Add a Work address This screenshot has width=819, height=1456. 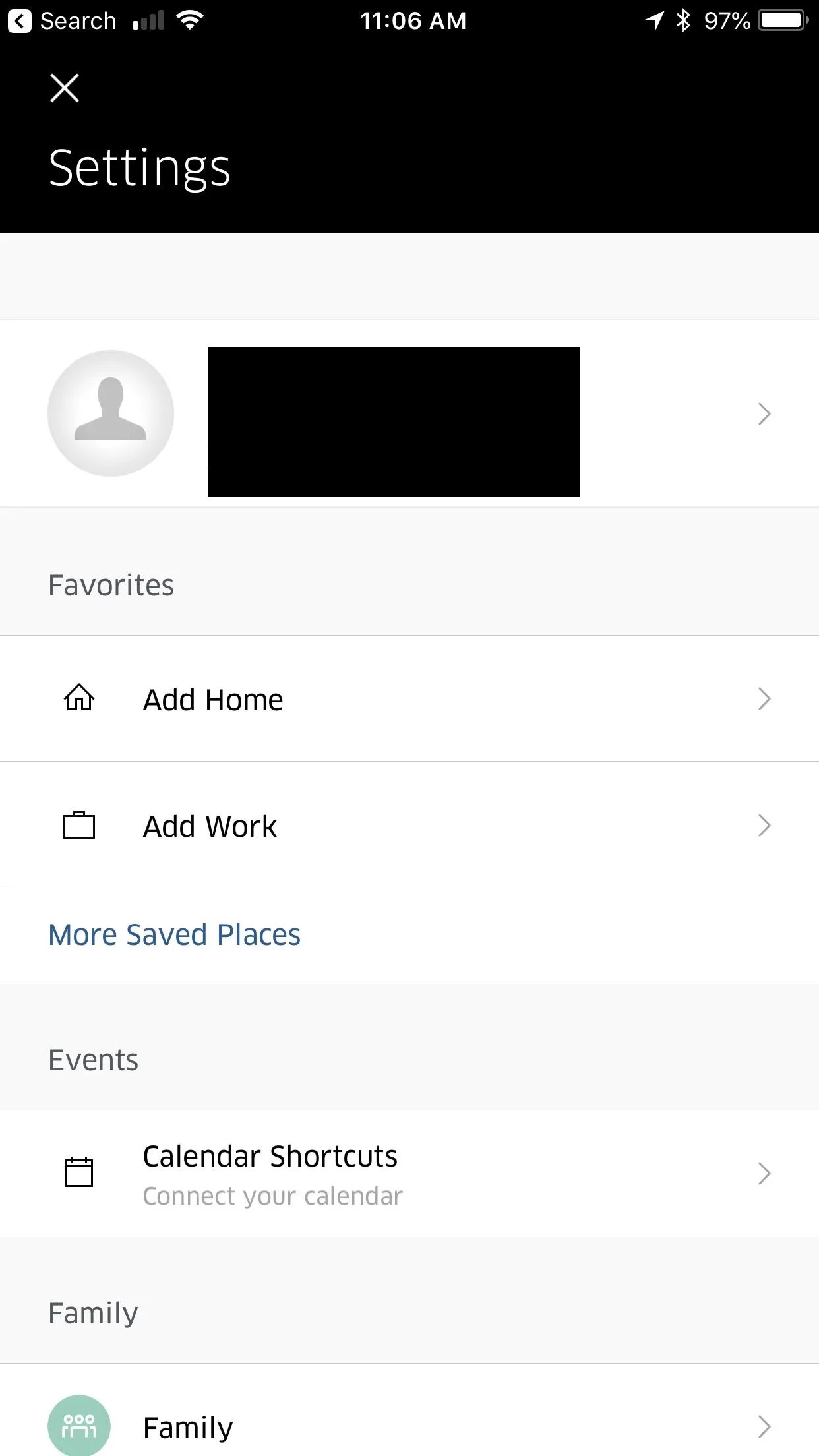coord(409,826)
